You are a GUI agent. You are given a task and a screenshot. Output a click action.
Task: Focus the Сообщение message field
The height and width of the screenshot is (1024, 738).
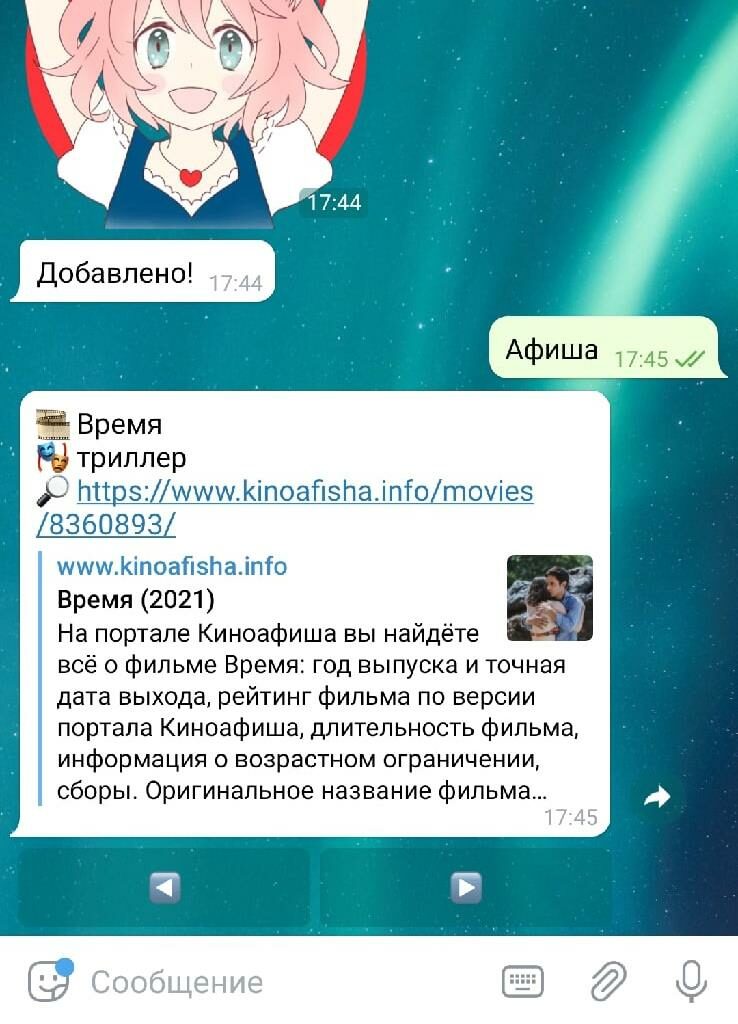pyautogui.click(x=280, y=982)
